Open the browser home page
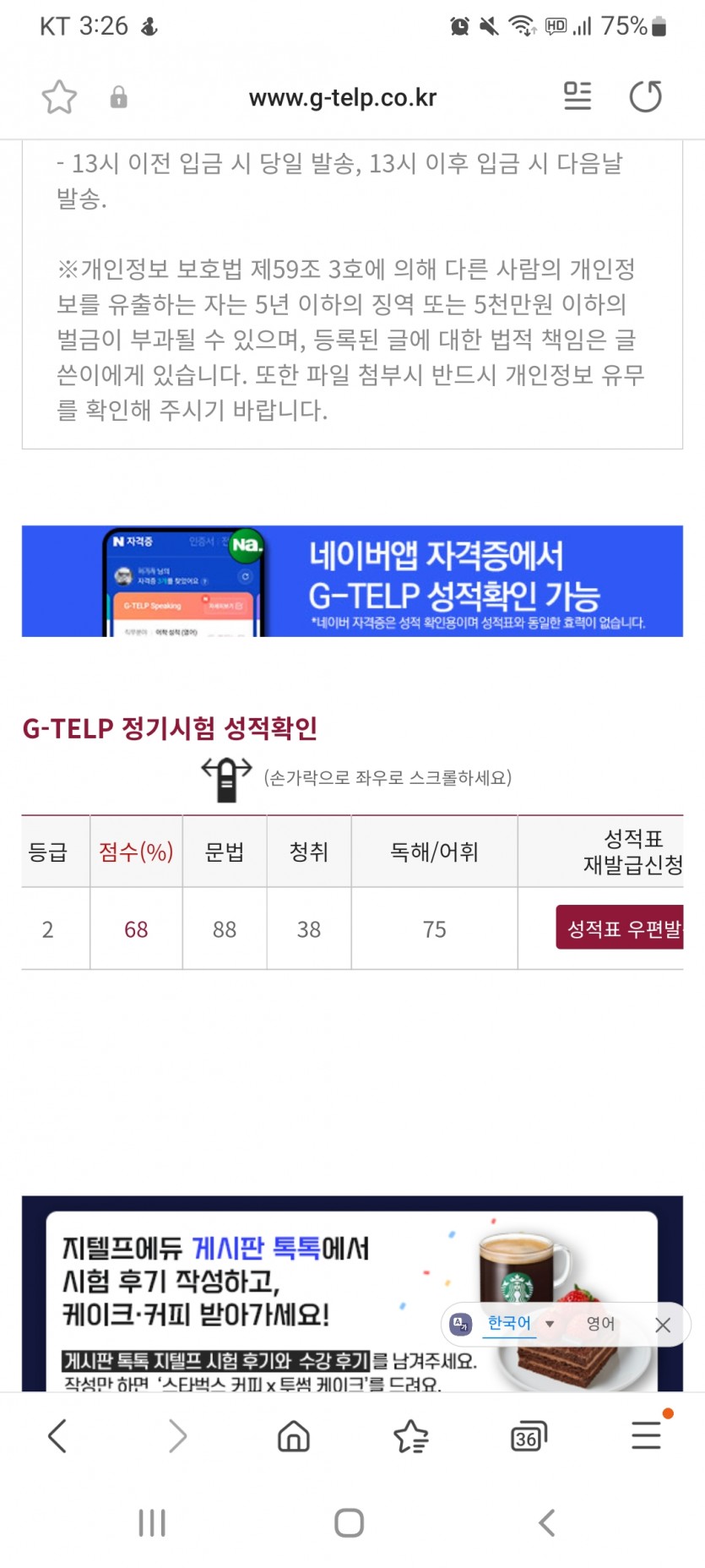 pos(294,1435)
